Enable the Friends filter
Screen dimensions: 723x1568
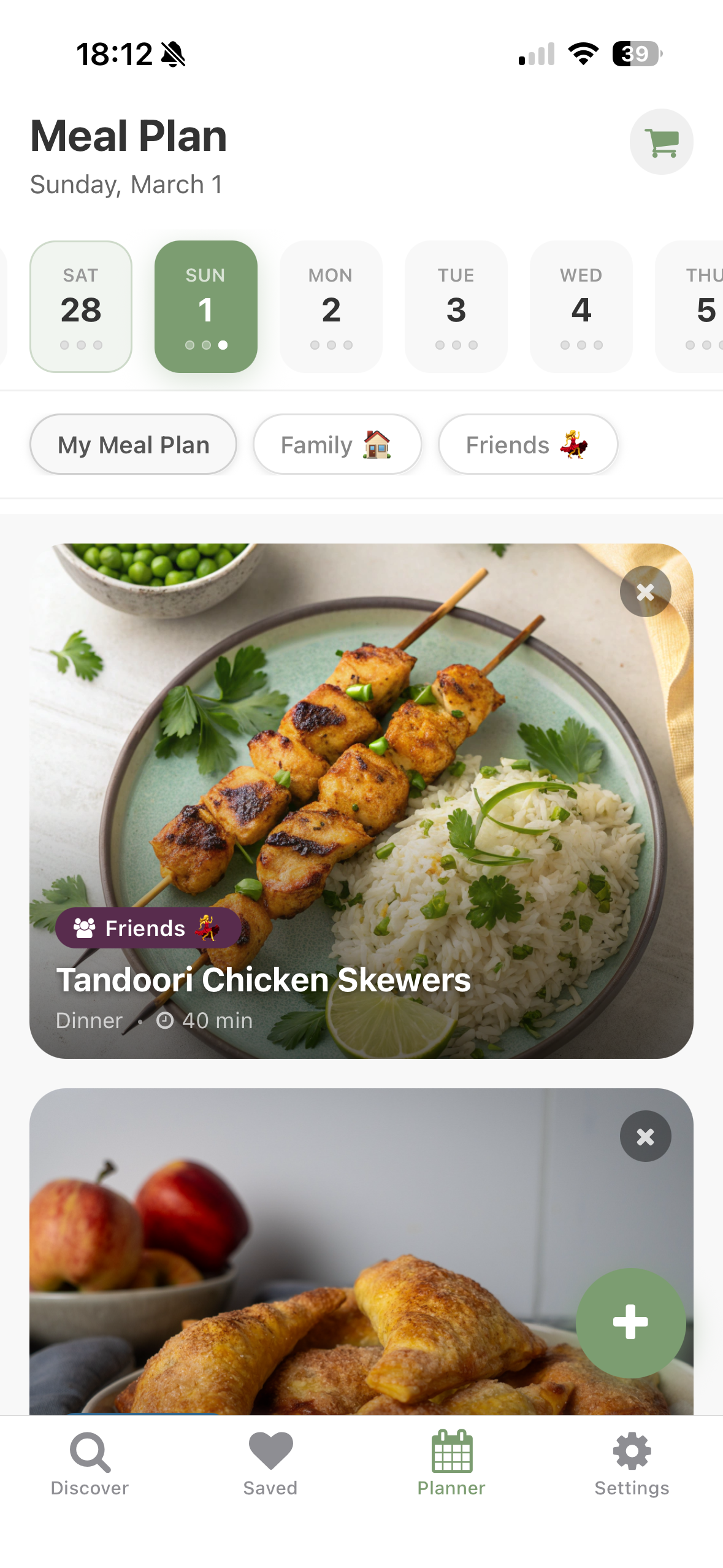tap(527, 444)
